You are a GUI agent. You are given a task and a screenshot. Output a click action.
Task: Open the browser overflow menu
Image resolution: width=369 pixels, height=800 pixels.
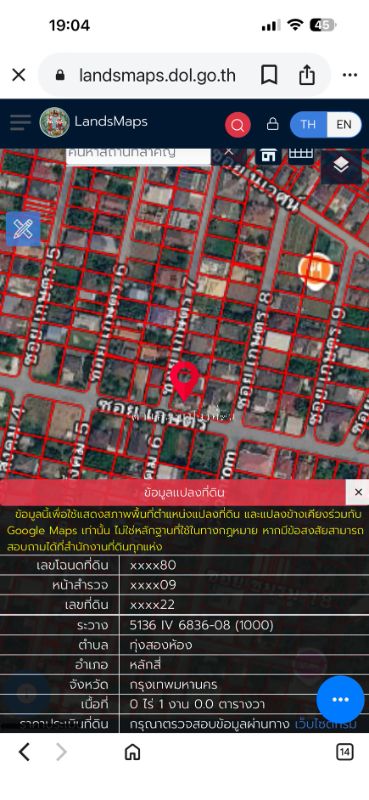click(350, 76)
